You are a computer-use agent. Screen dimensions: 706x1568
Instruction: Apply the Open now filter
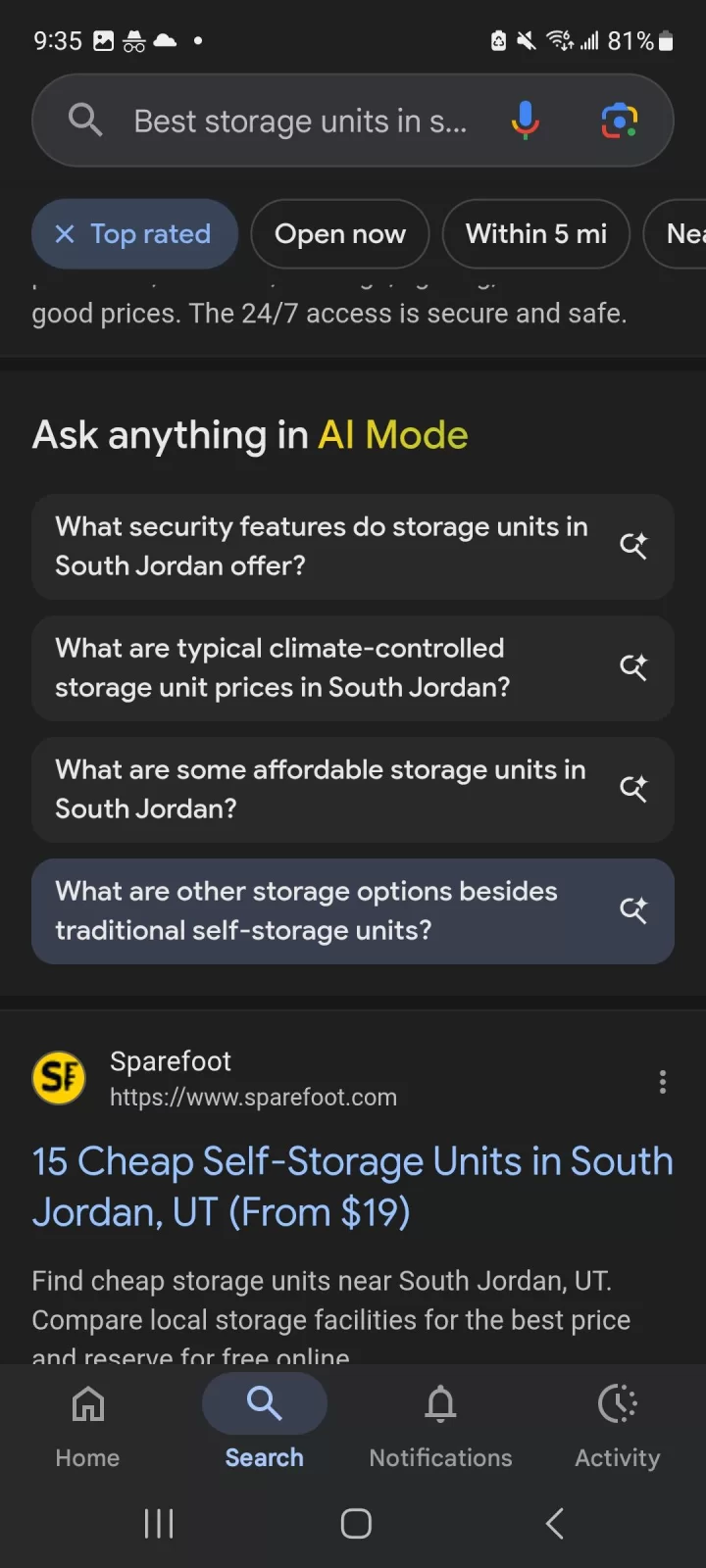point(339,234)
